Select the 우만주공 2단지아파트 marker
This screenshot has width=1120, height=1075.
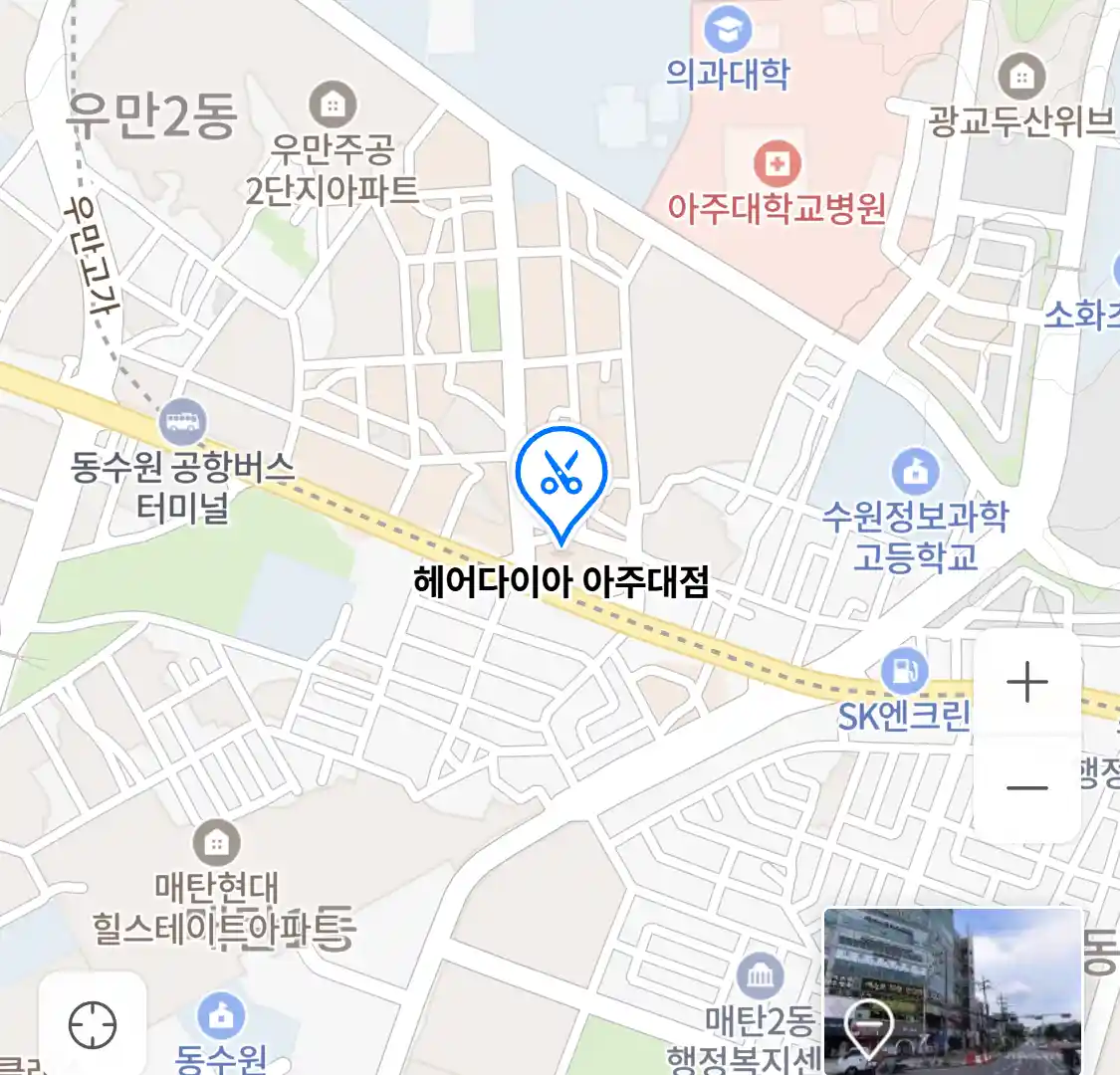[333, 105]
